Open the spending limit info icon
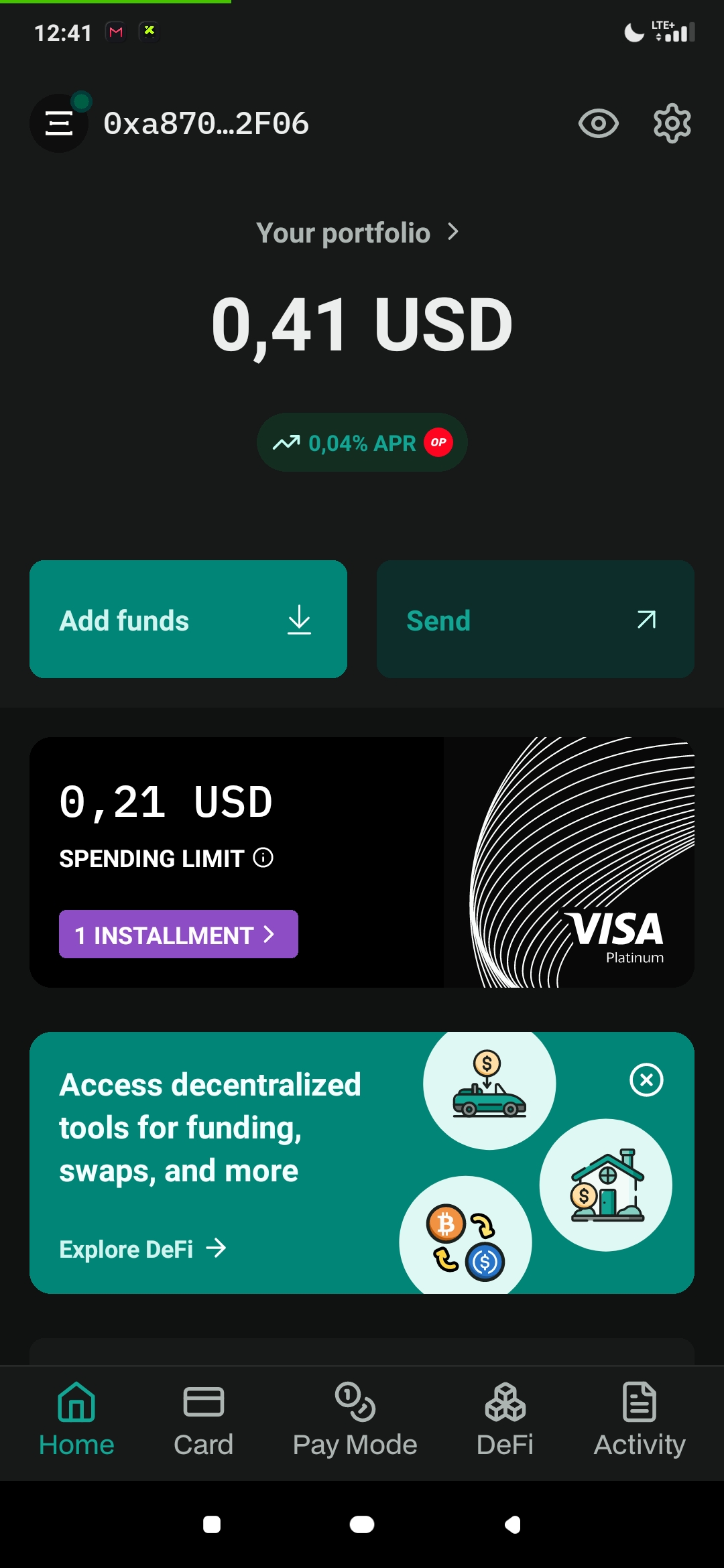The height and width of the screenshot is (1568, 724). 263,858
